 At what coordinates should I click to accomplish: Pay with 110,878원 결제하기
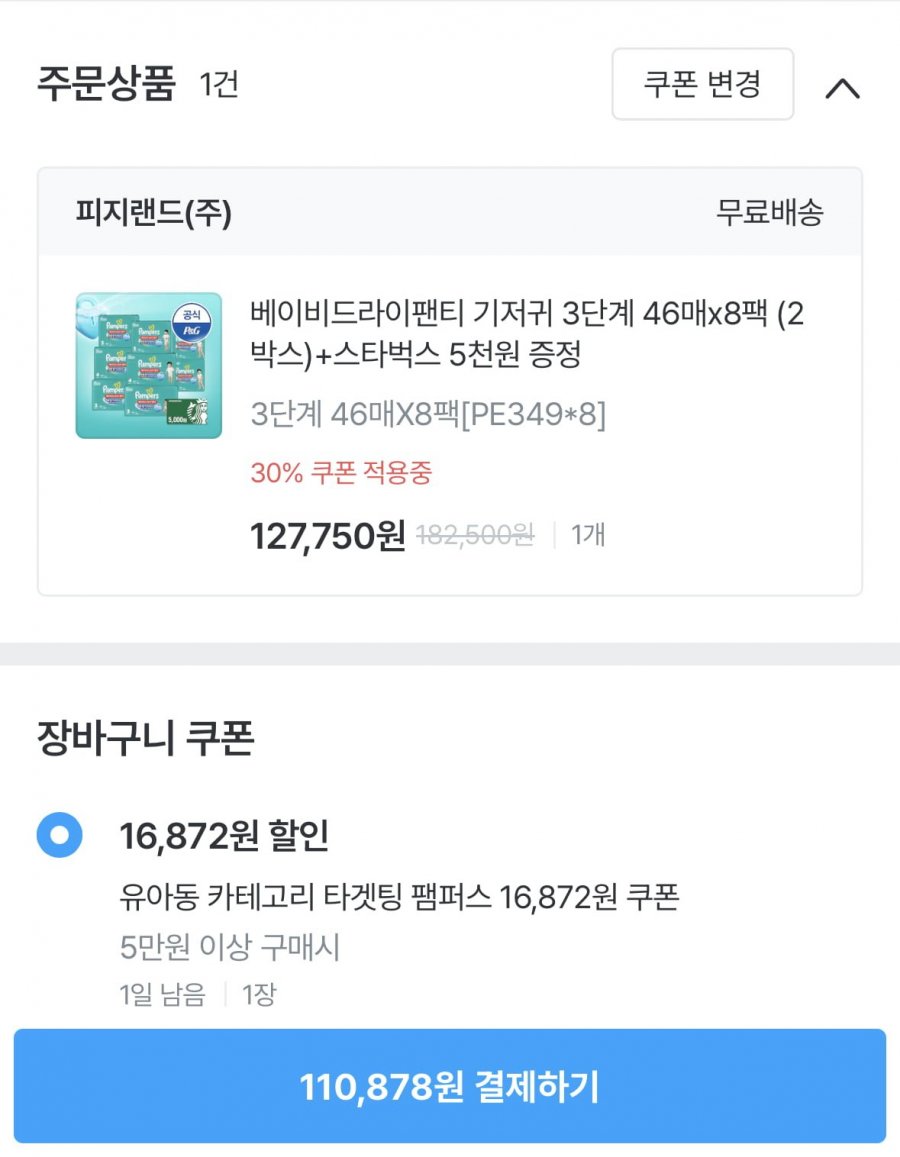450,1086
